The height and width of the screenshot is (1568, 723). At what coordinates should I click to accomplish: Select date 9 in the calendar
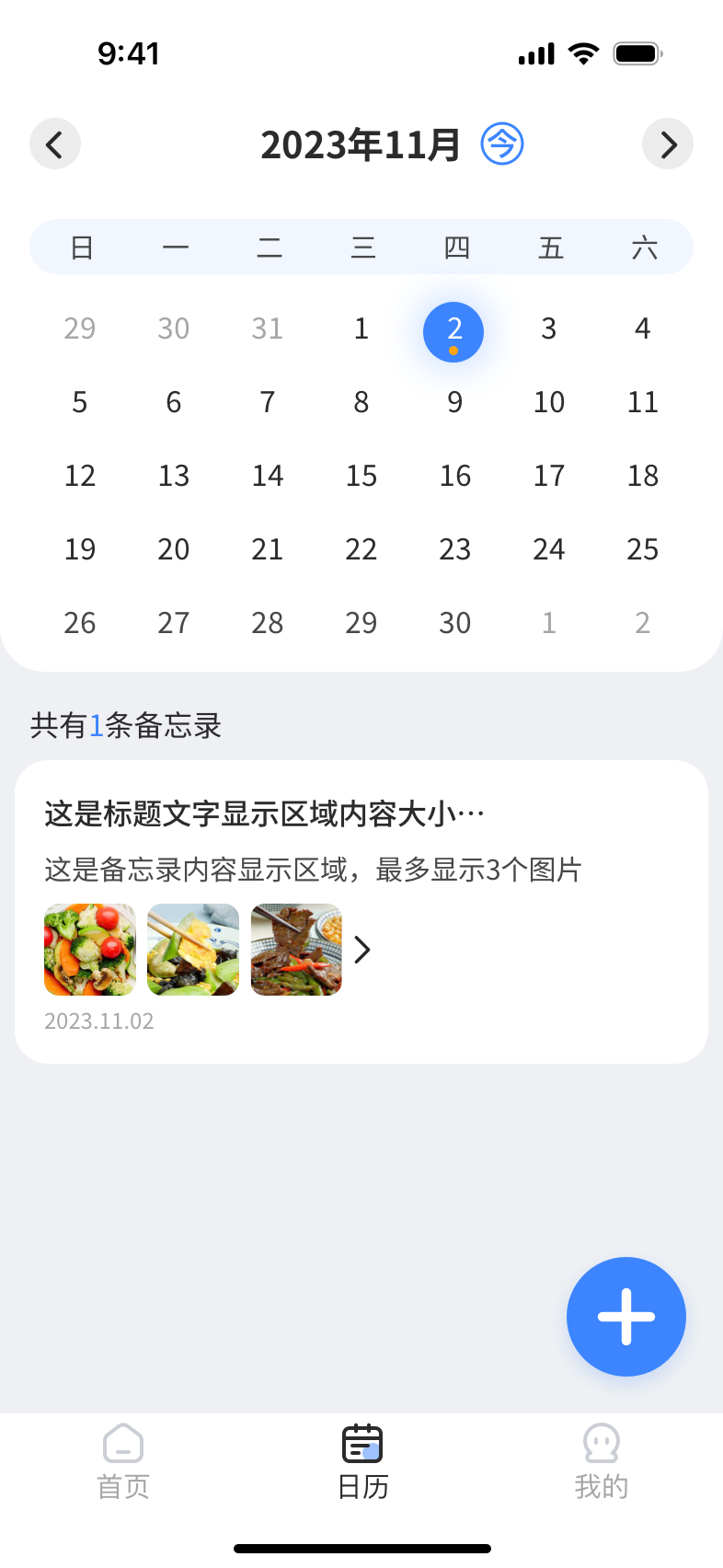(x=454, y=402)
